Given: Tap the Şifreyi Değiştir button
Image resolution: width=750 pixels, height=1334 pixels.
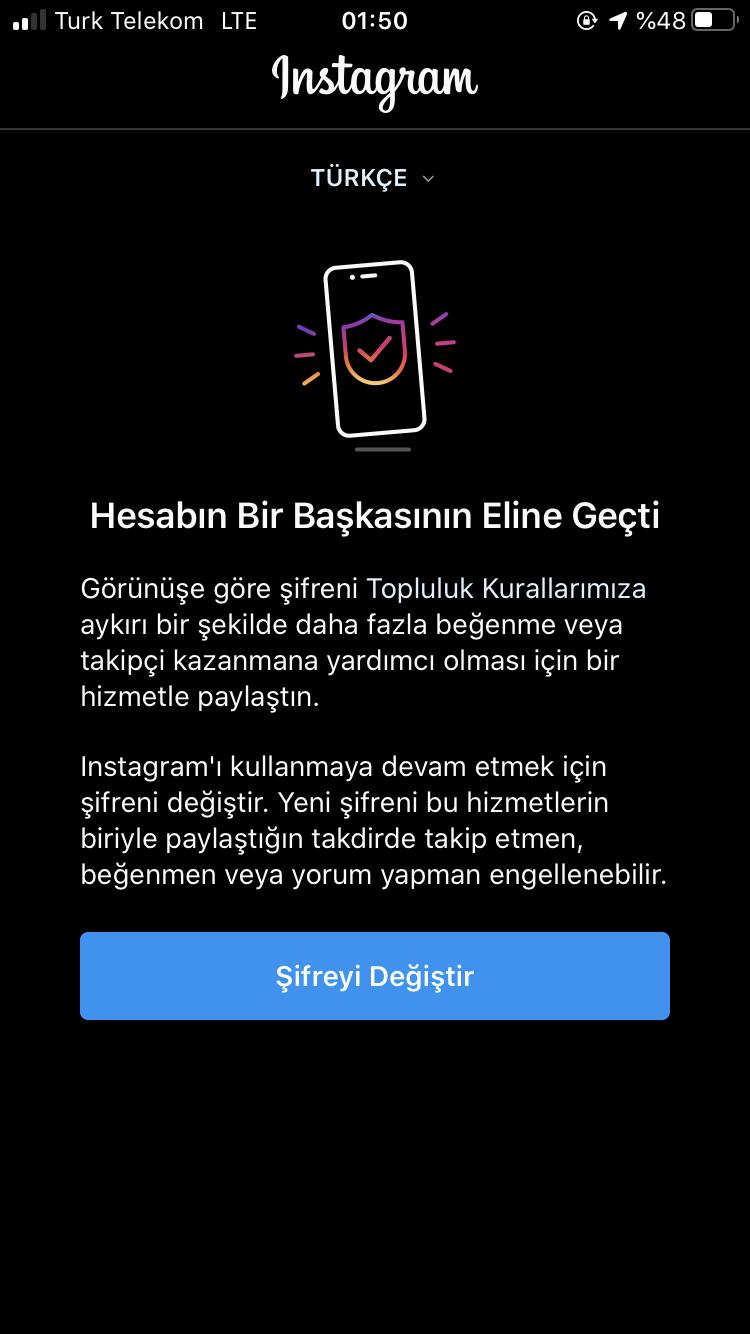Looking at the screenshot, I should pos(375,976).
